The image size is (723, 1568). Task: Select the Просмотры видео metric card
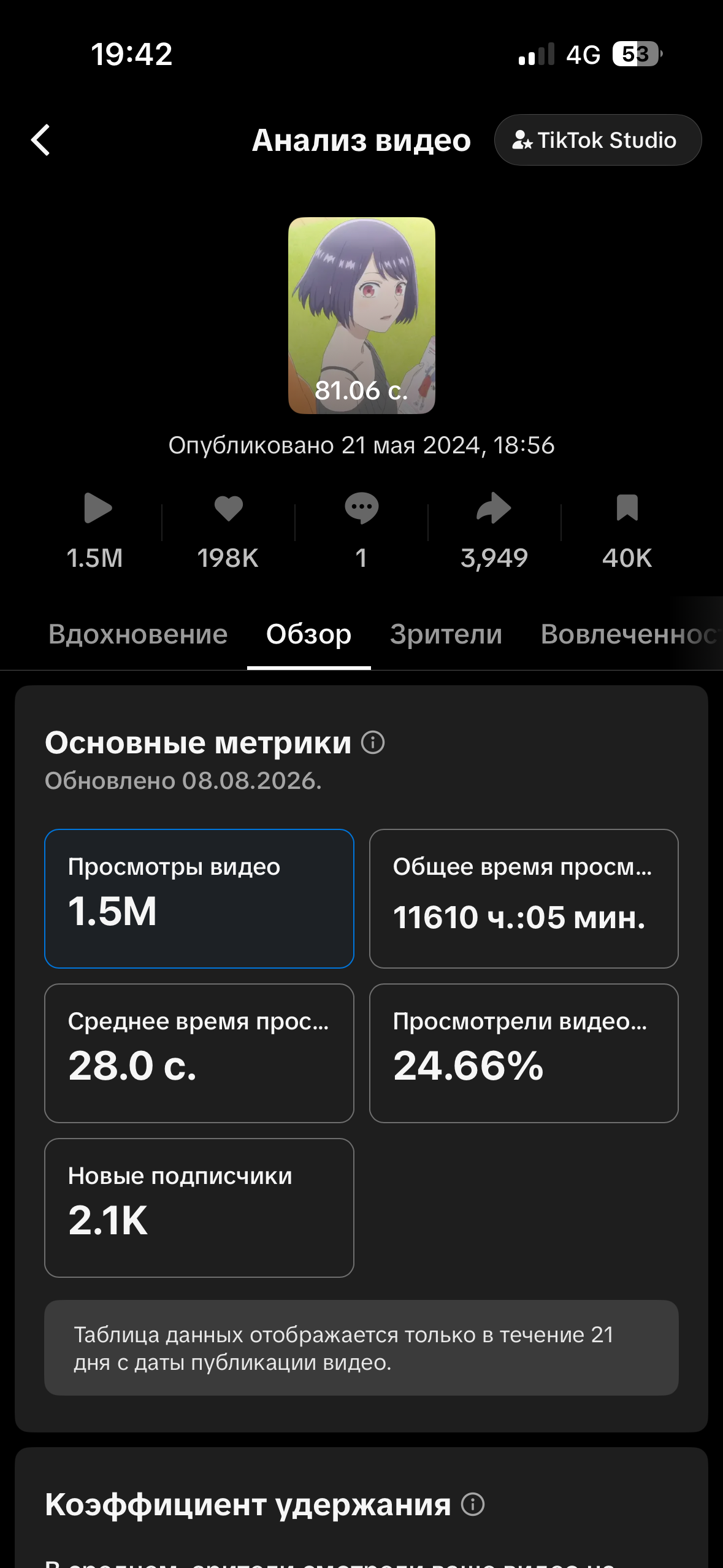point(199,899)
